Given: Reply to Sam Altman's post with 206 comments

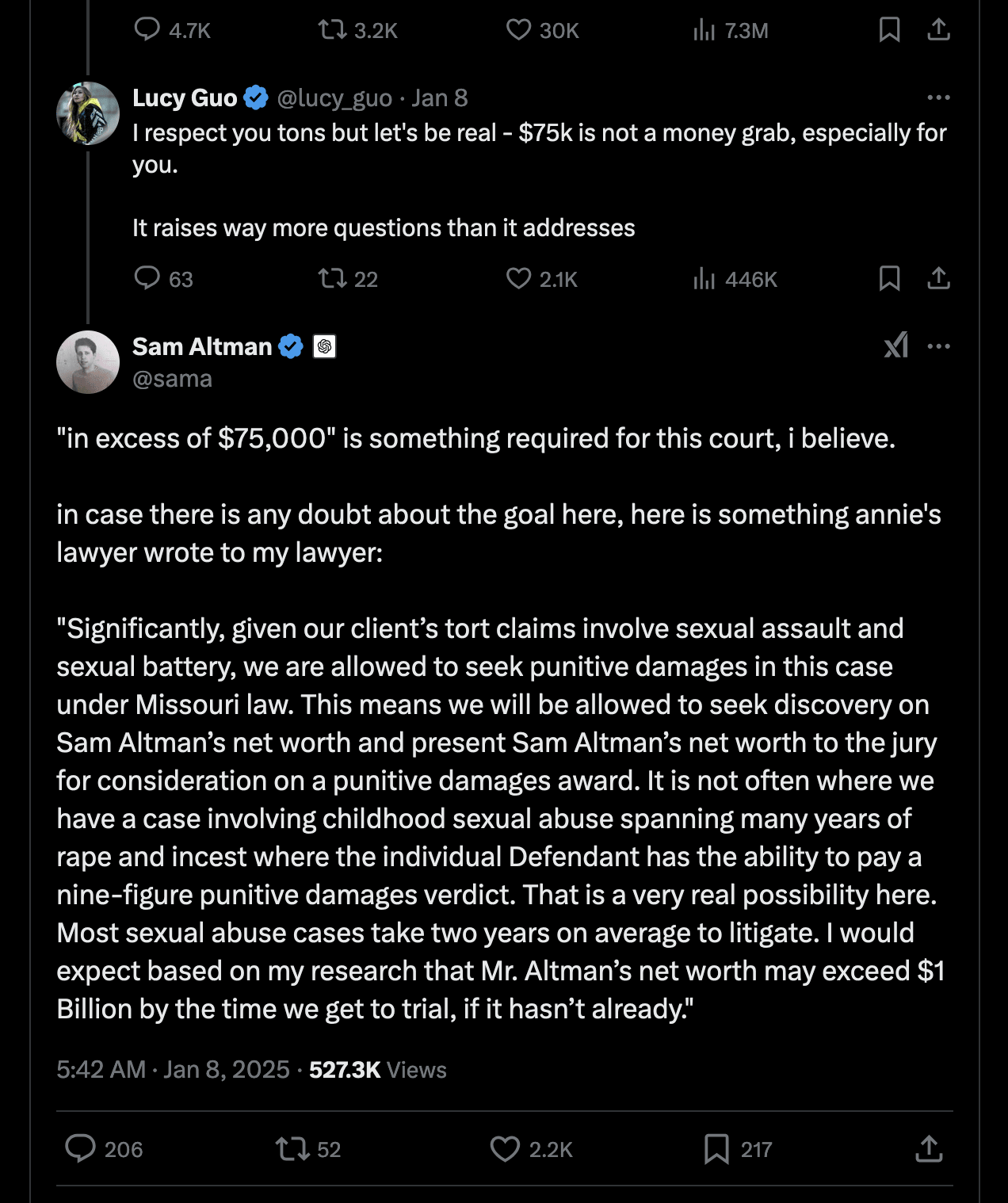Looking at the screenshot, I should [x=81, y=1148].
